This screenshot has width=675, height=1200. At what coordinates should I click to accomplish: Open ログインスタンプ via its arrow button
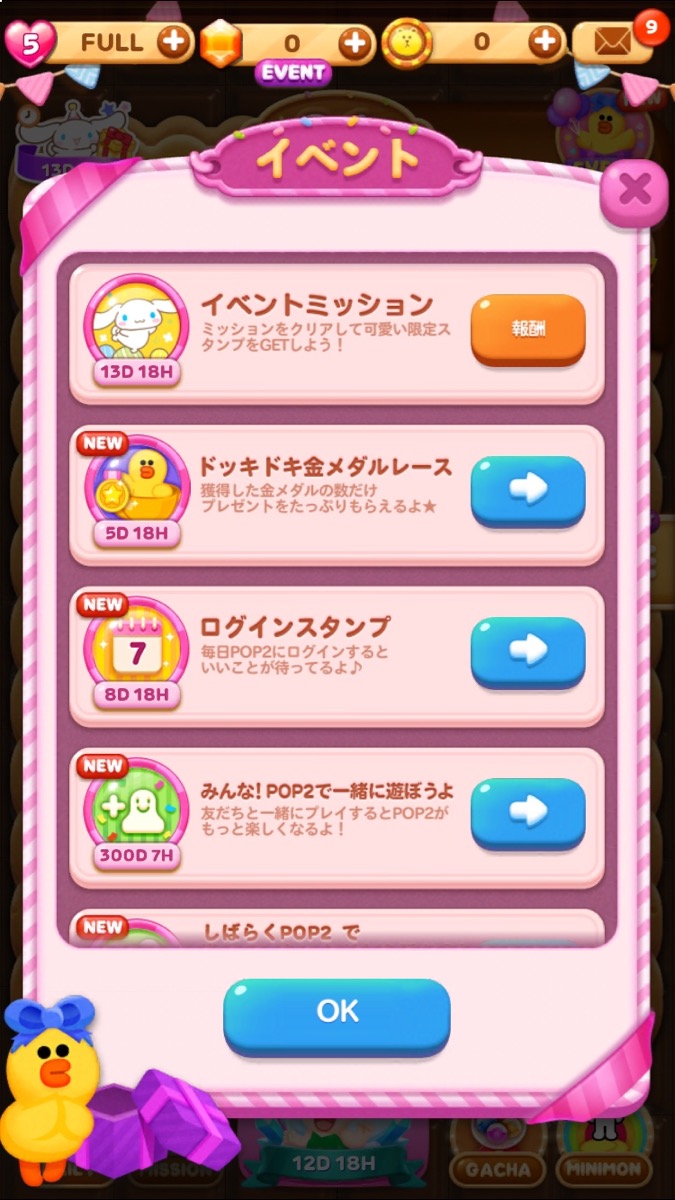(527, 650)
